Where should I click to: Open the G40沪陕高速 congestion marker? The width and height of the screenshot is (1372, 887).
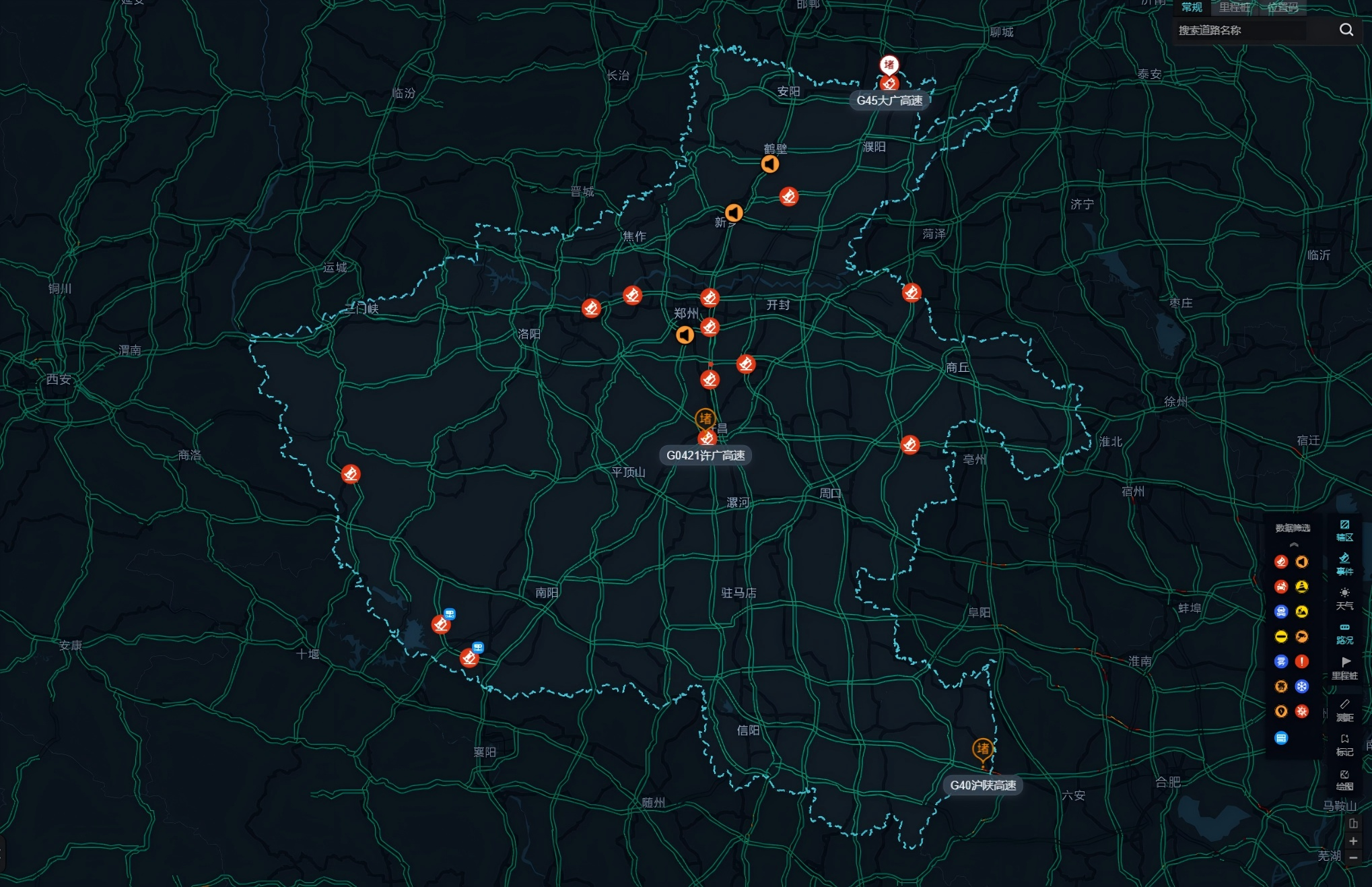983,749
